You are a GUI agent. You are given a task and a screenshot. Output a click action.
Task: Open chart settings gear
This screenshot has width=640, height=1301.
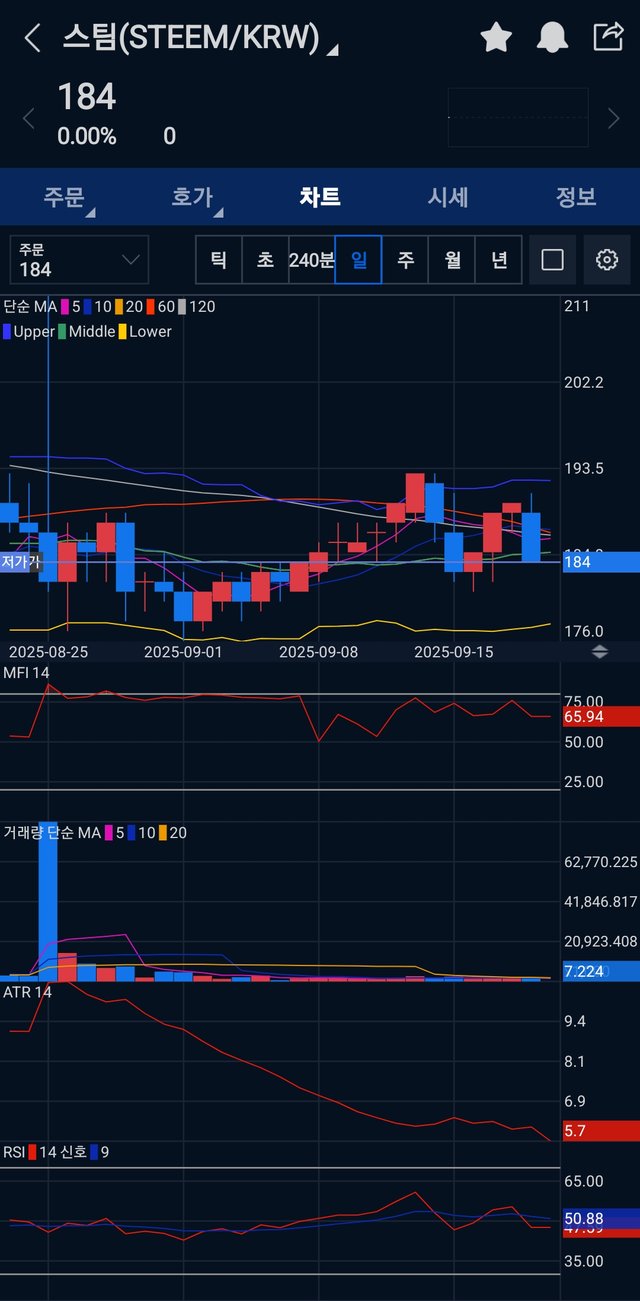(x=606, y=260)
